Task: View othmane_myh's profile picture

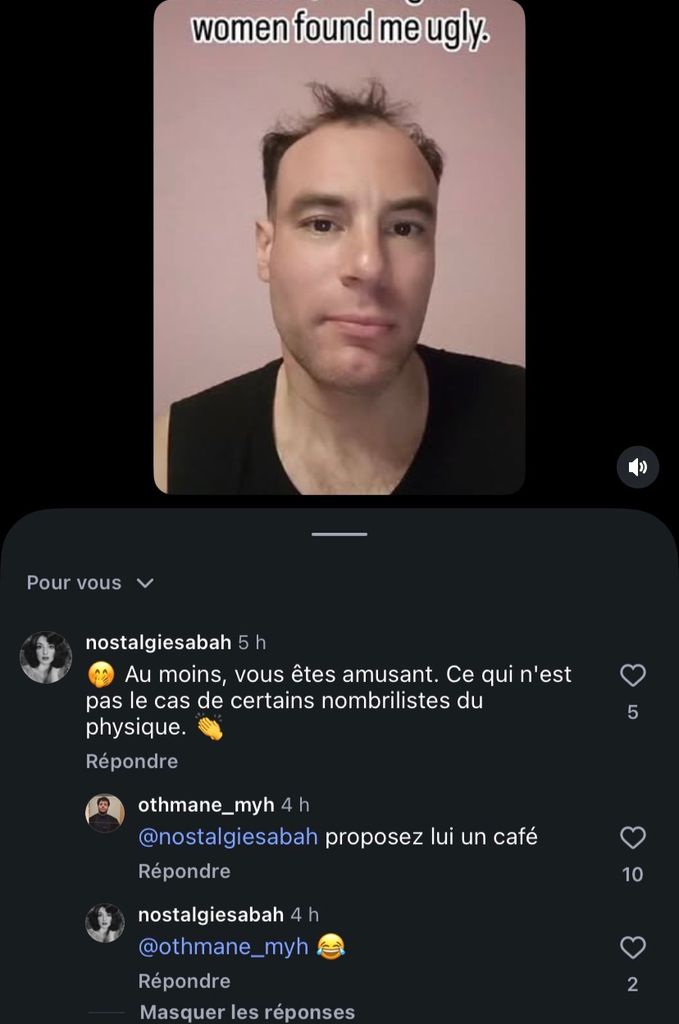Action: point(105,813)
